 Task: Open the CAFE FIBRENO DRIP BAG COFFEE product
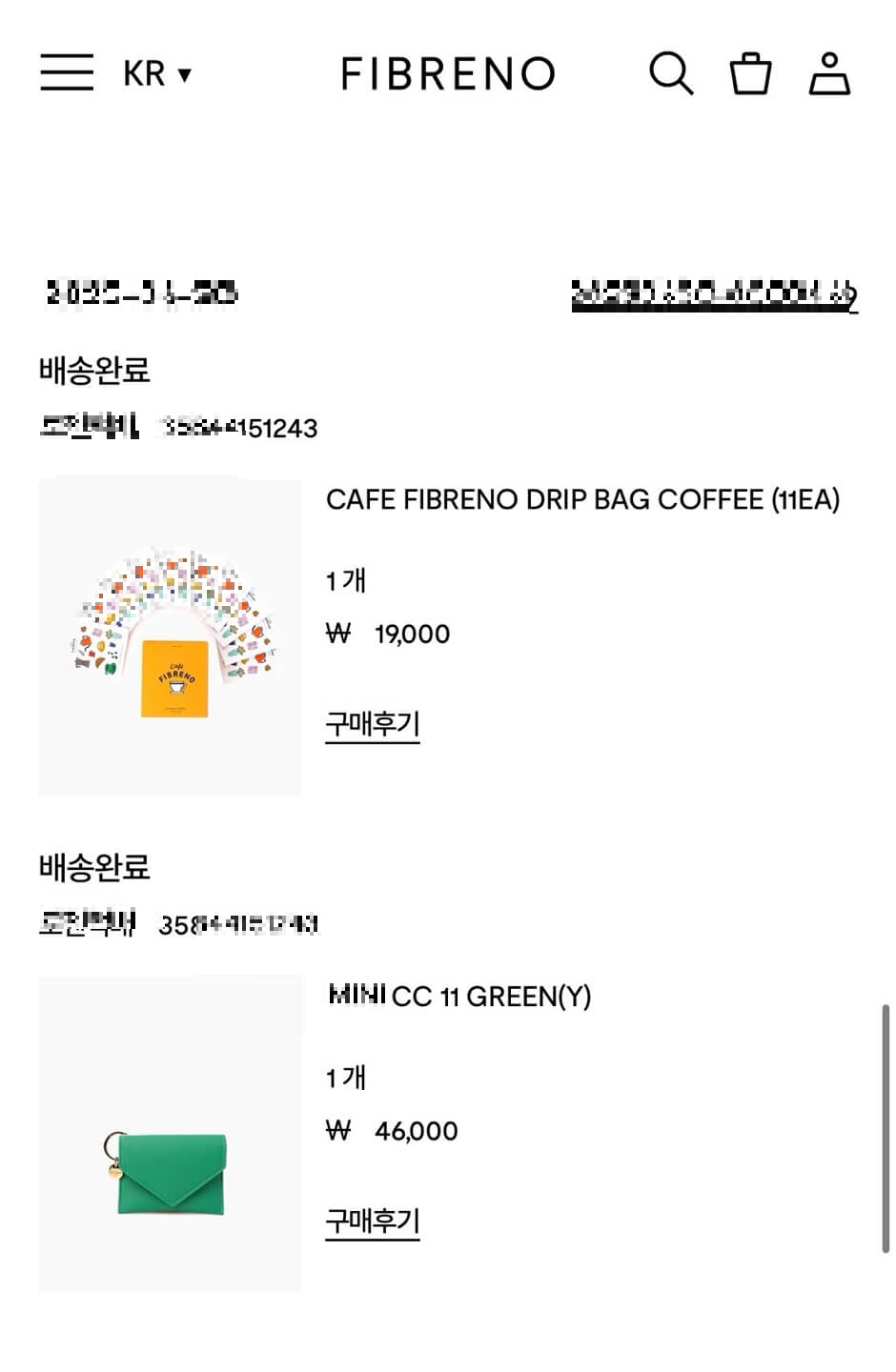pyautogui.click(x=585, y=498)
